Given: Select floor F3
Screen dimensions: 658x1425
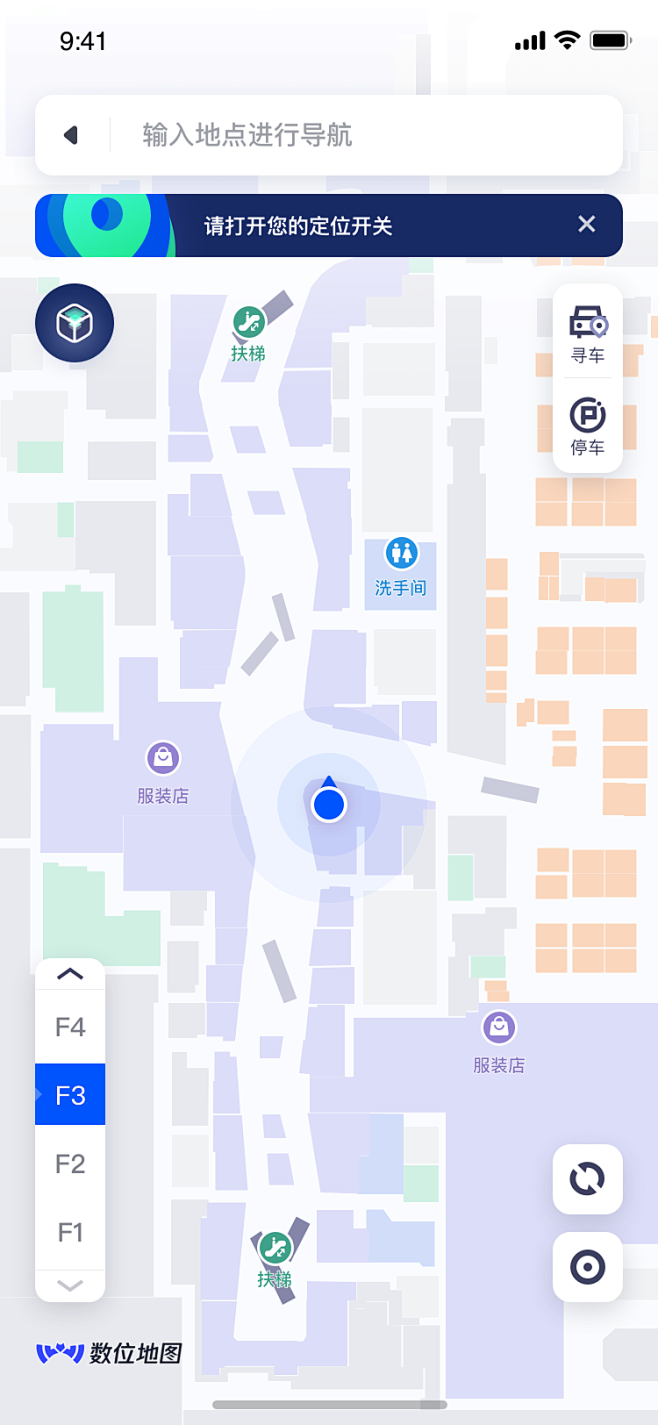Looking at the screenshot, I should tap(70, 1095).
